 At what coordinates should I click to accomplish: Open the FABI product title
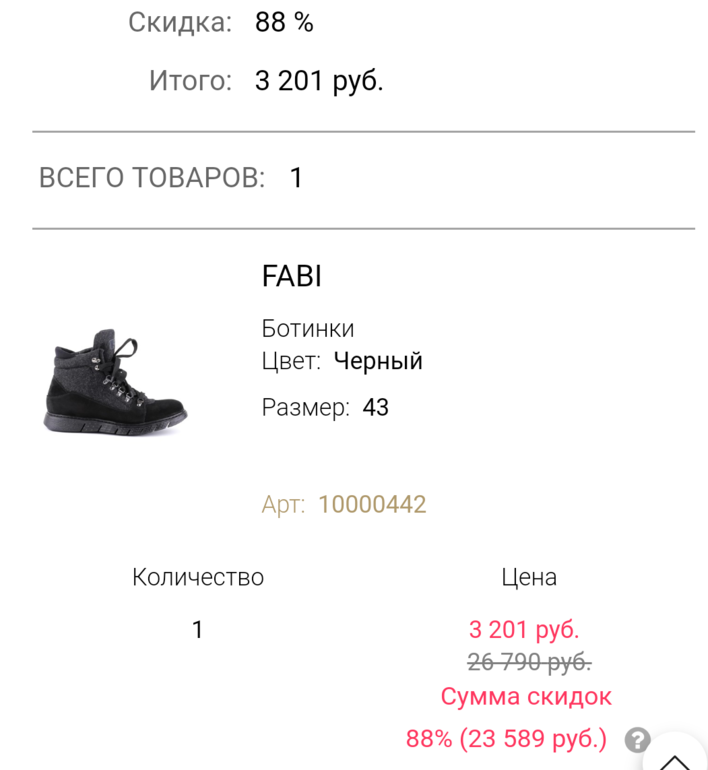point(291,276)
